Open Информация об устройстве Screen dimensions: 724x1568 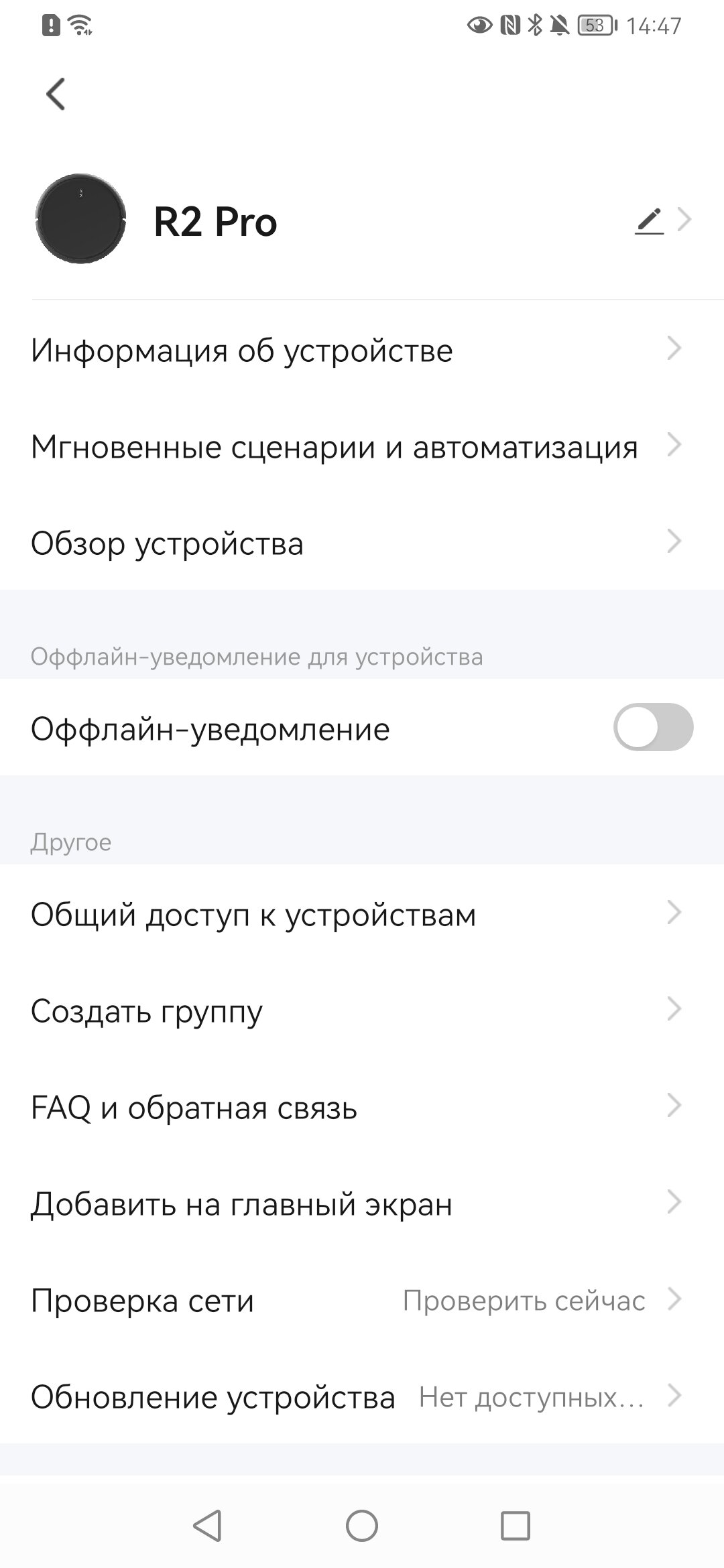[362, 350]
